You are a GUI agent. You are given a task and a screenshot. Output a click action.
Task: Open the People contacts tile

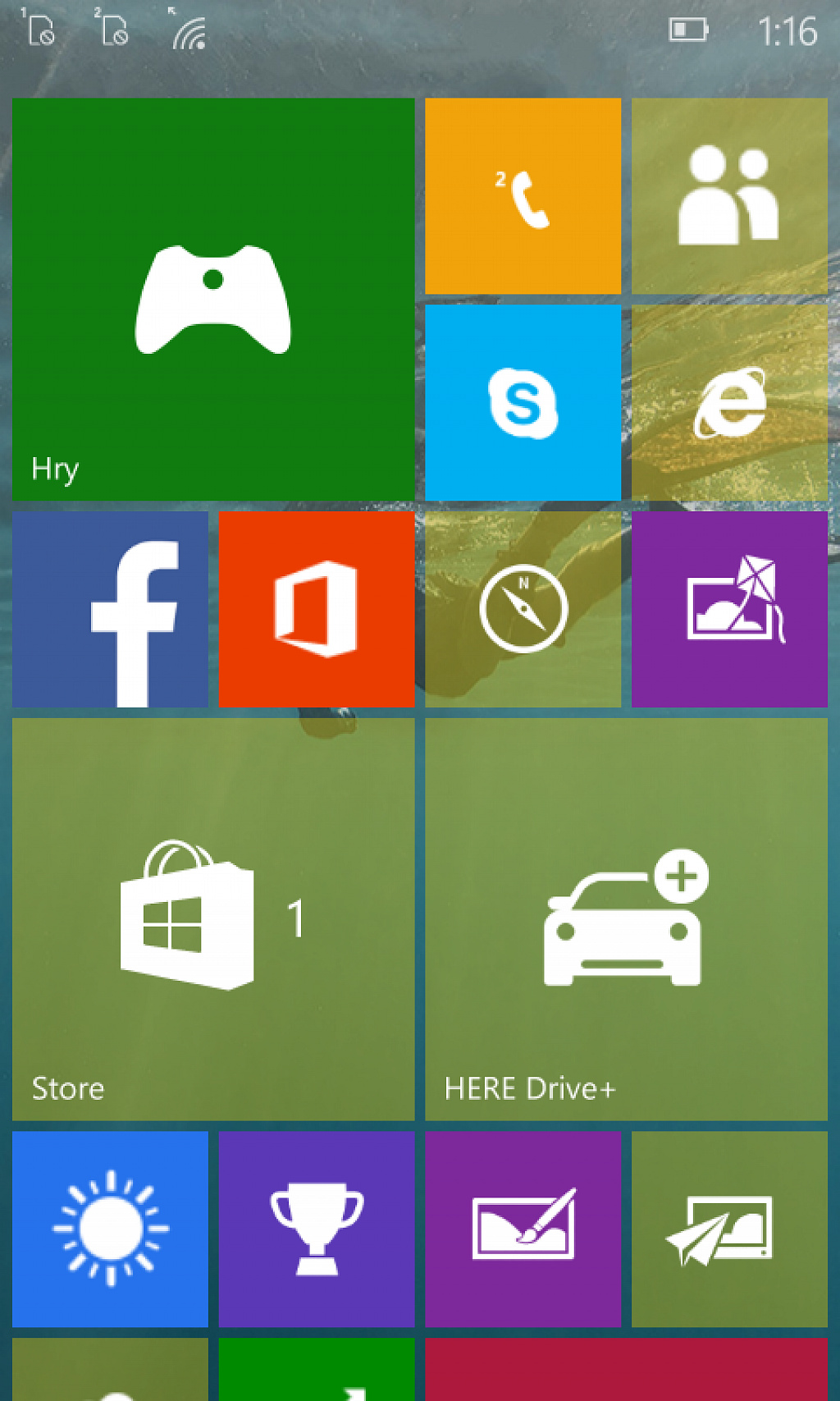(729, 196)
